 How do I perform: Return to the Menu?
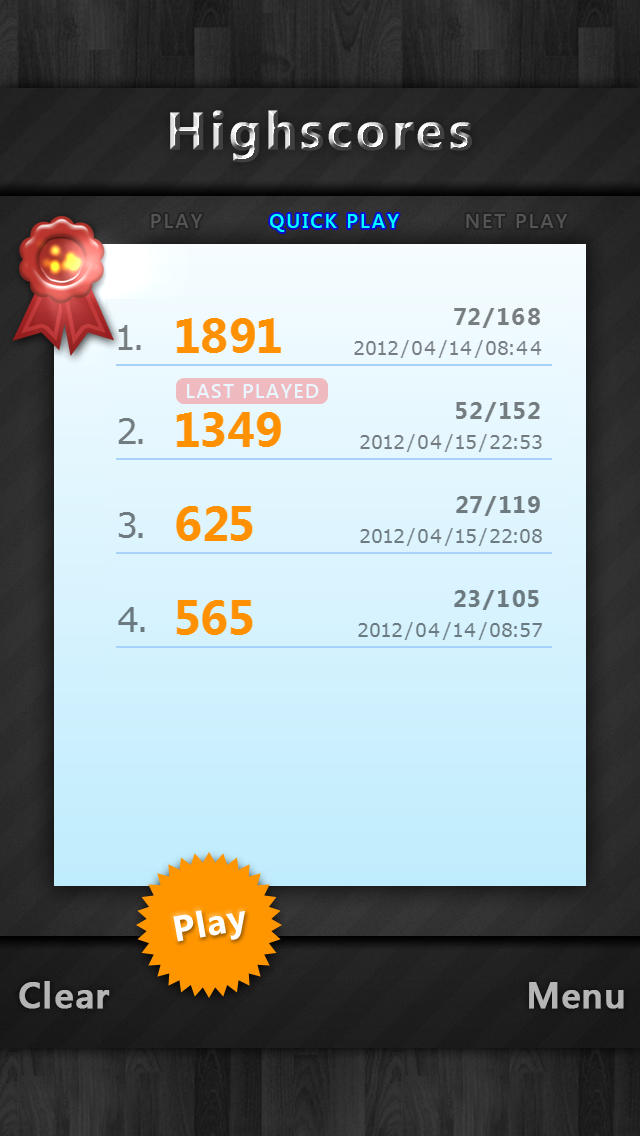(x=576, y=996)
